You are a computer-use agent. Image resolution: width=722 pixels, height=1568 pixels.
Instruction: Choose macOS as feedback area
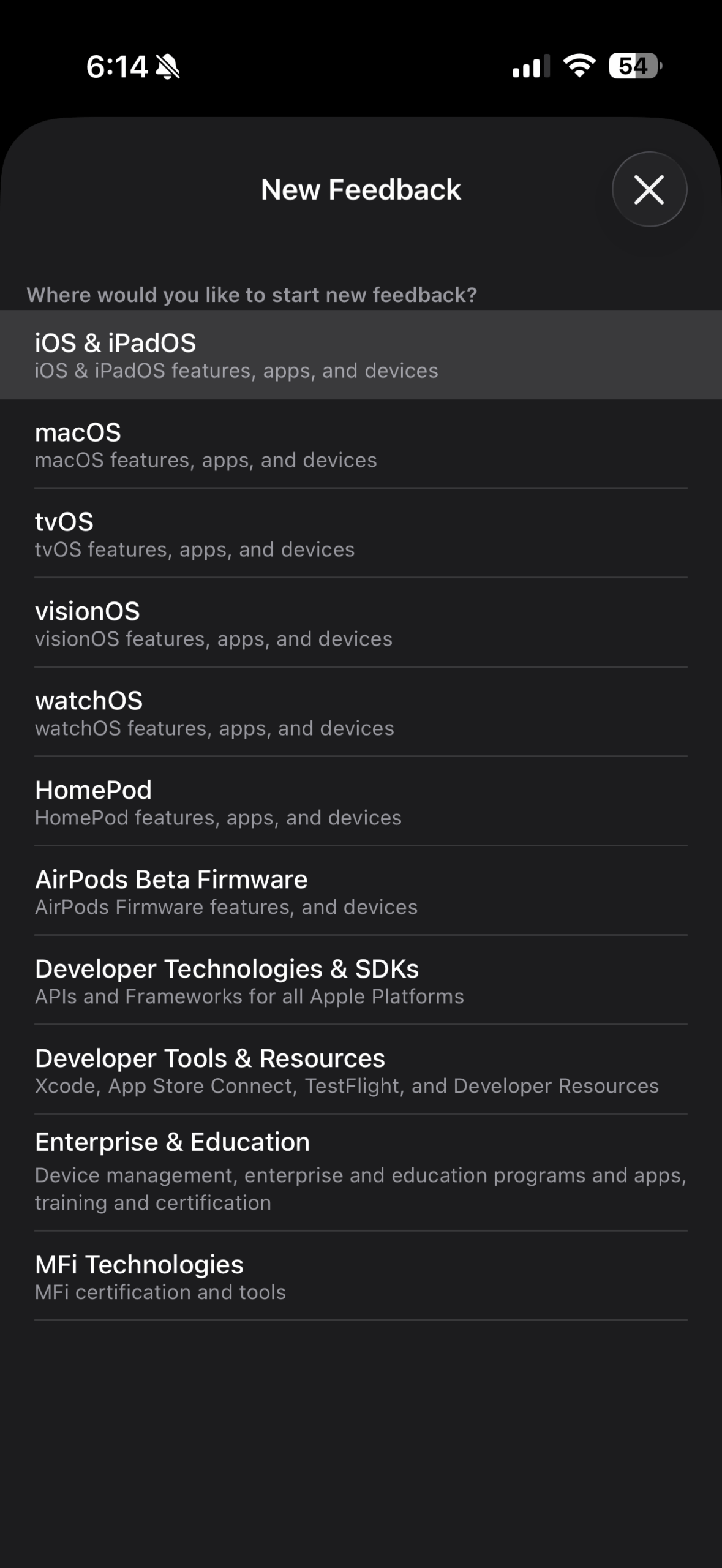pos(361,445)
